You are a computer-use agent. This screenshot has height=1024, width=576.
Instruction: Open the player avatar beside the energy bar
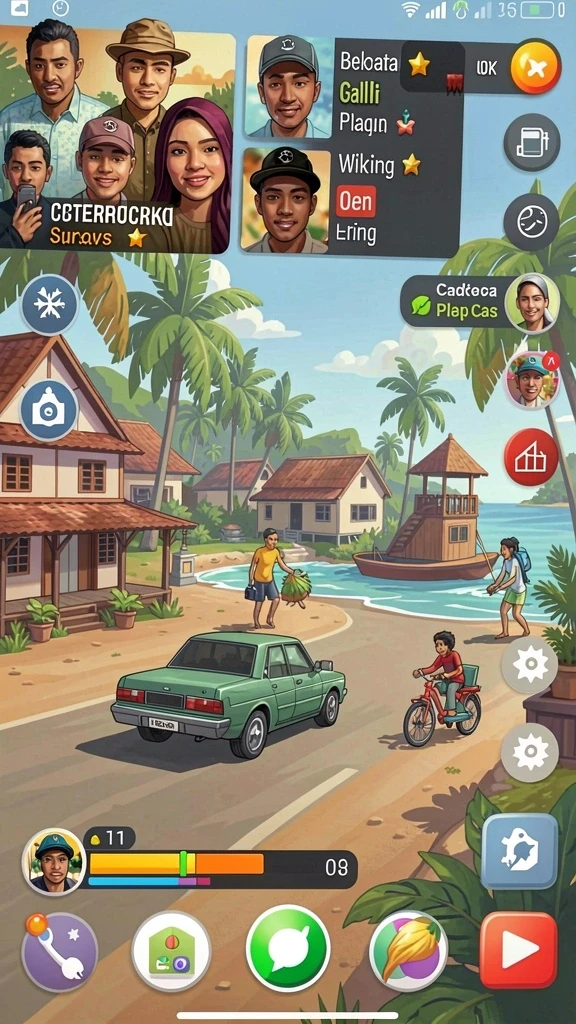pos(54,861)
